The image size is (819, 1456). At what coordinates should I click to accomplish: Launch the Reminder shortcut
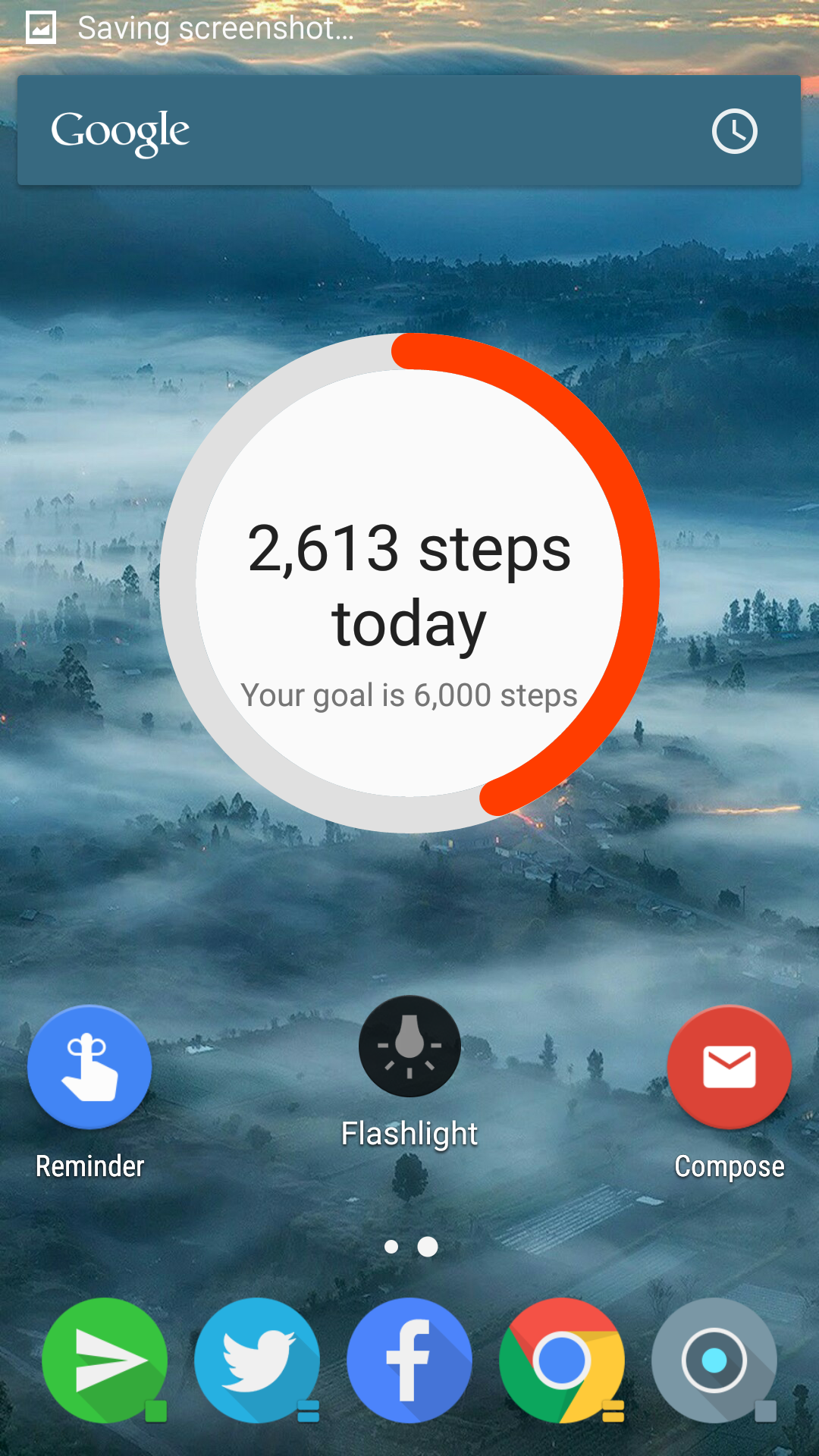coord(89,1068)
